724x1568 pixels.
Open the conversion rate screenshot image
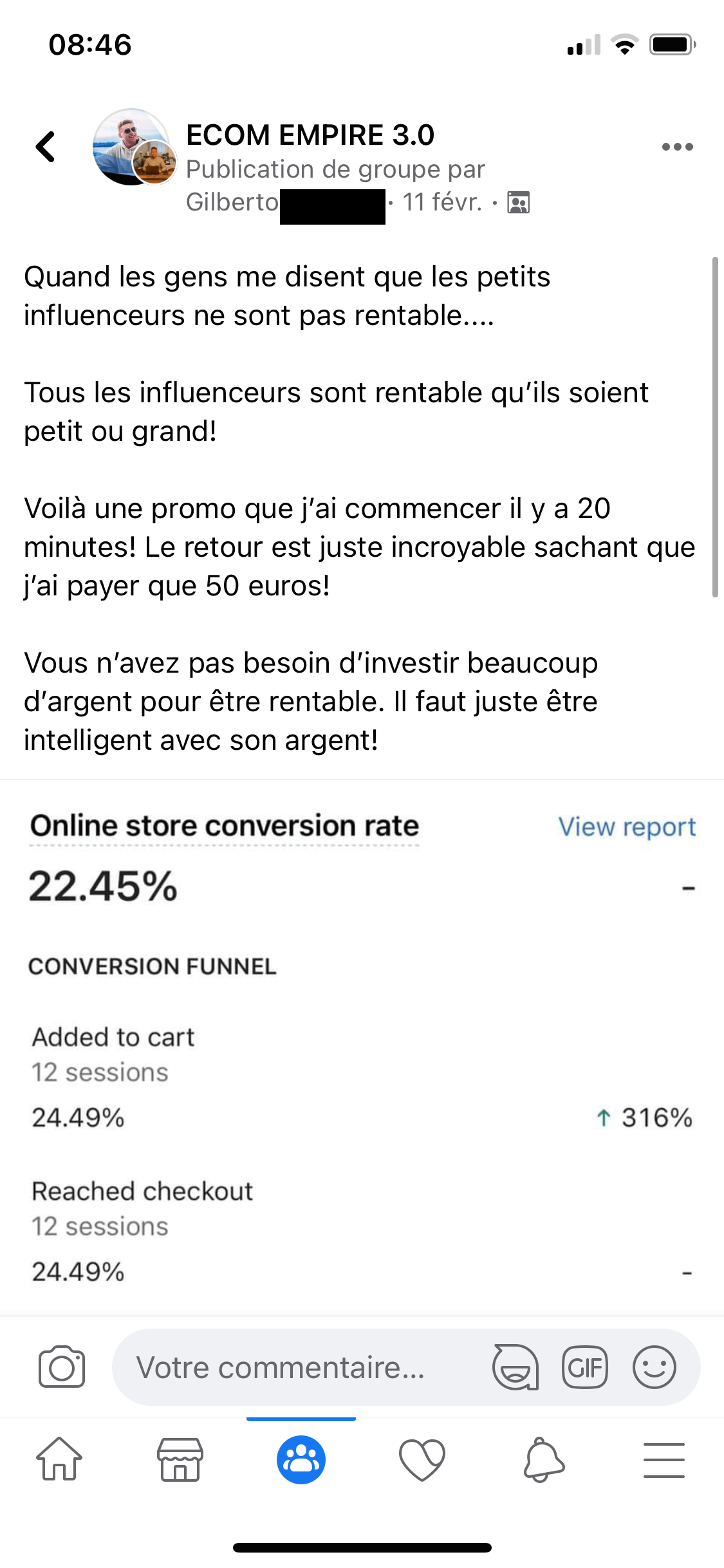coord(362,1048)
